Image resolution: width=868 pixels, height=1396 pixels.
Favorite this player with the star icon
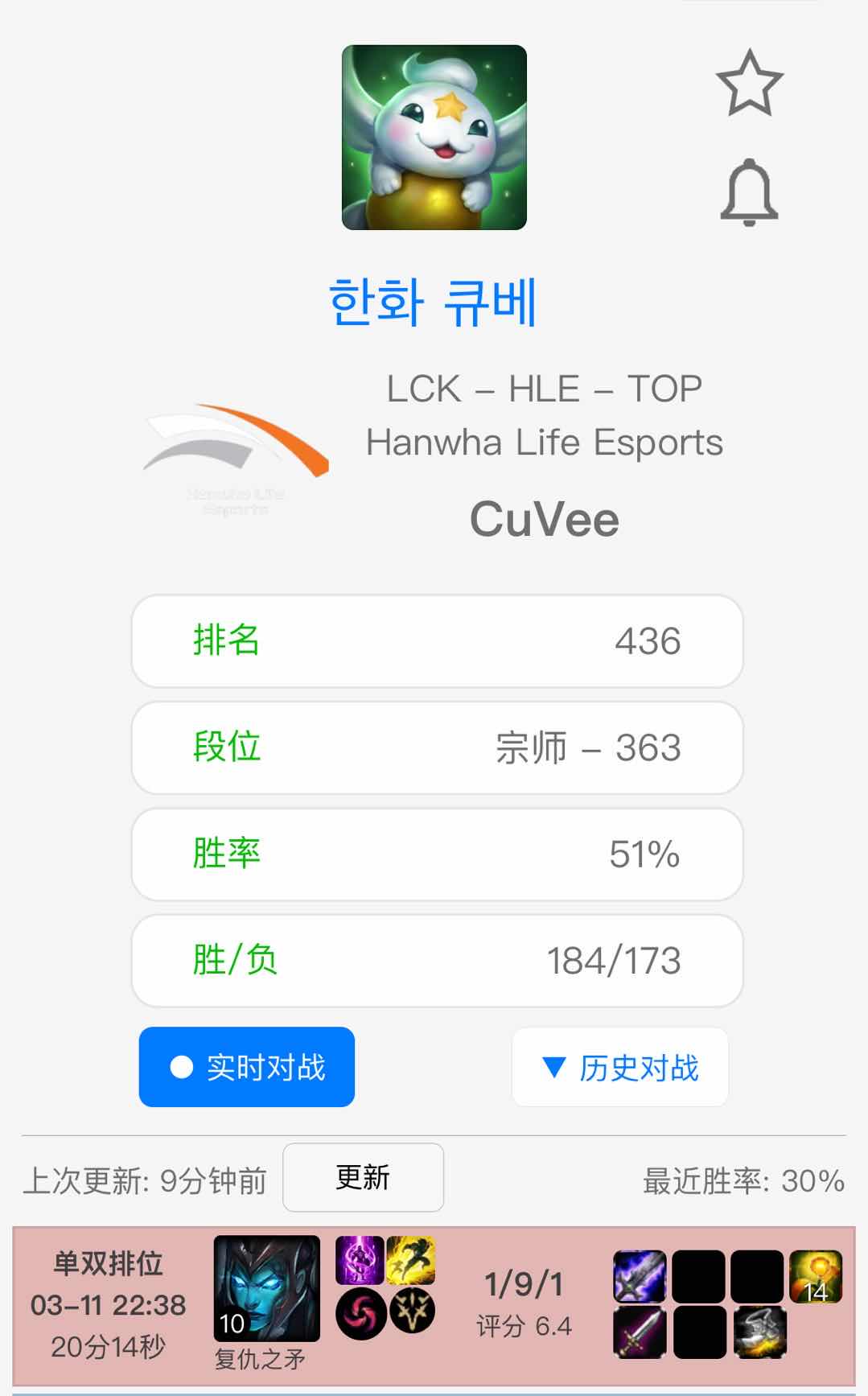coord(749,84)
